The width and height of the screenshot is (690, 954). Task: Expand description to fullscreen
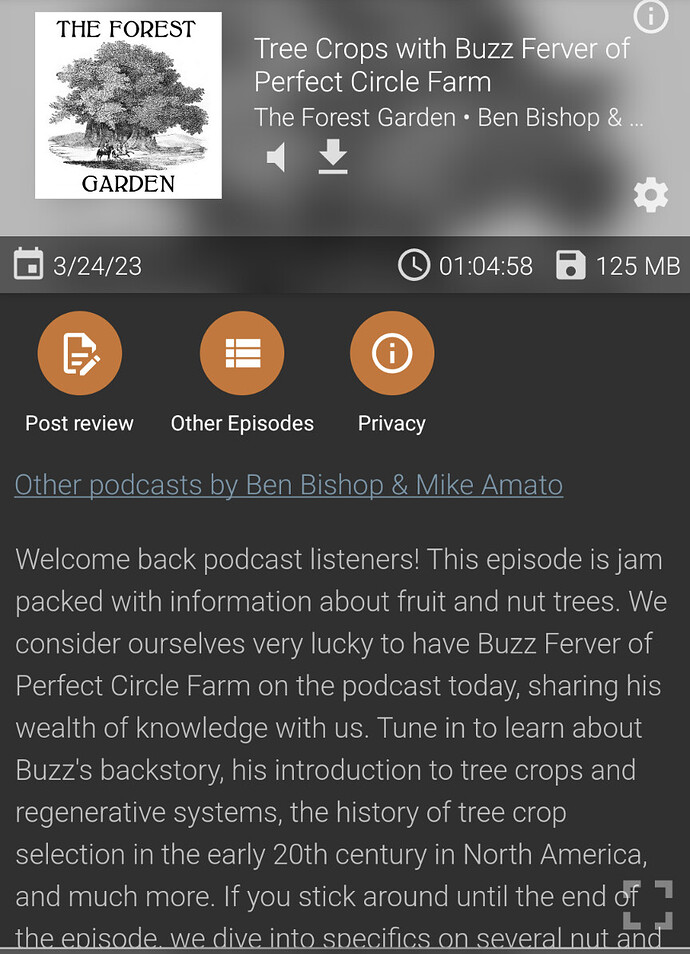point(646,906)
